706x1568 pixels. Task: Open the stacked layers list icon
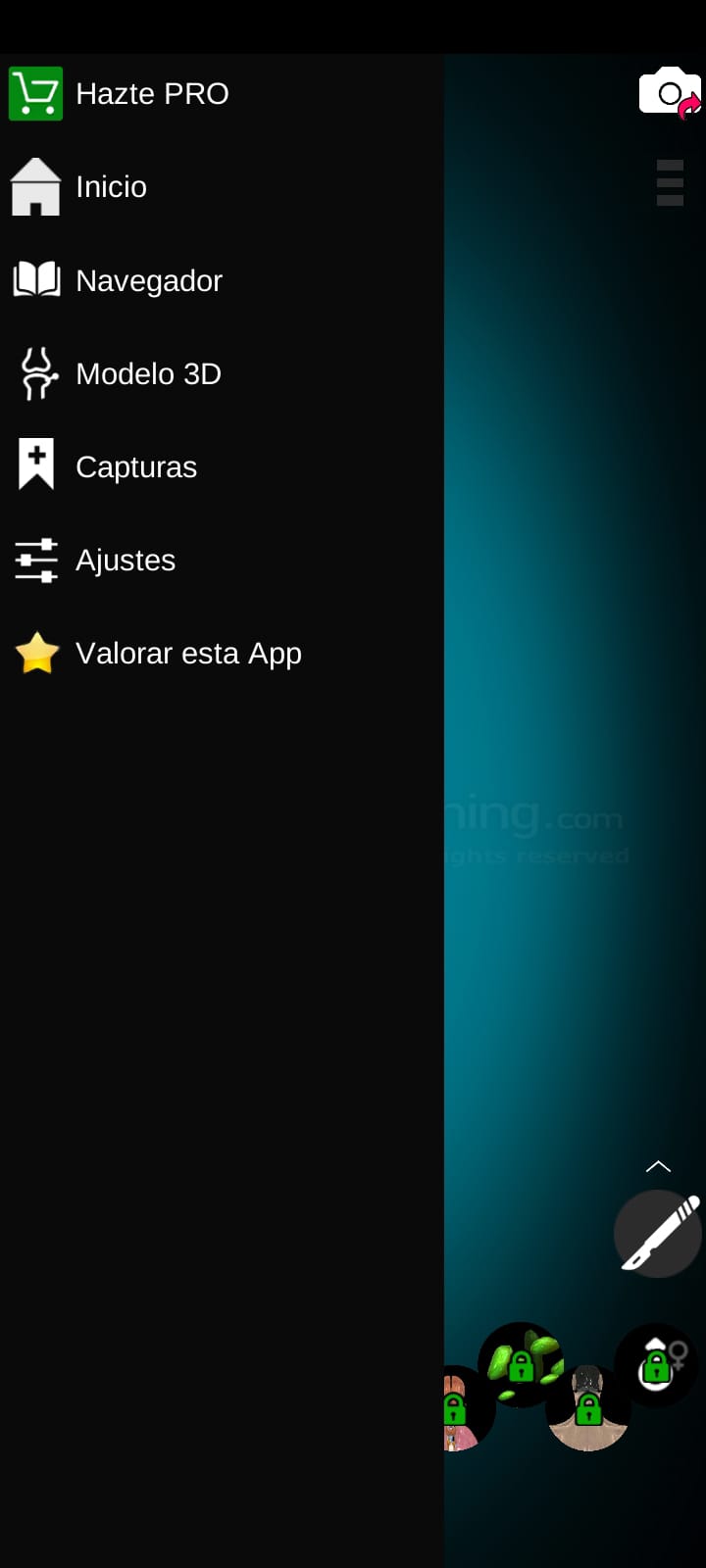coord(670,182)
